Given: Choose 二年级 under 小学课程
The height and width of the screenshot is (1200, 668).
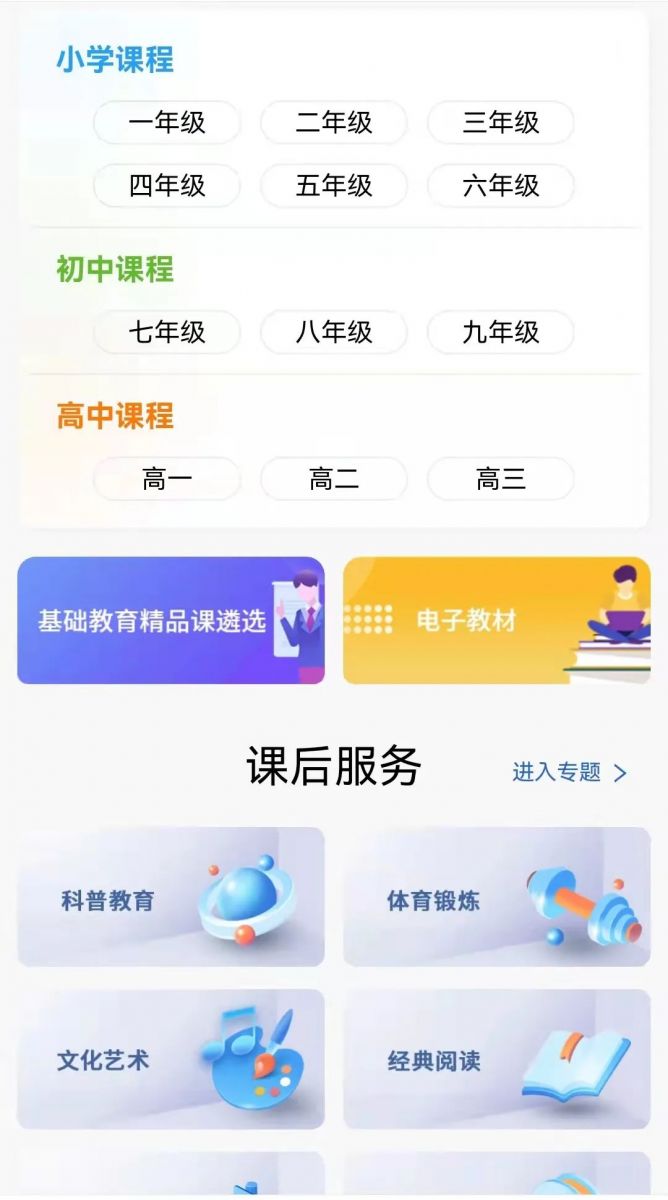Looking at the screenshot, I should click(x=334, y=123).
